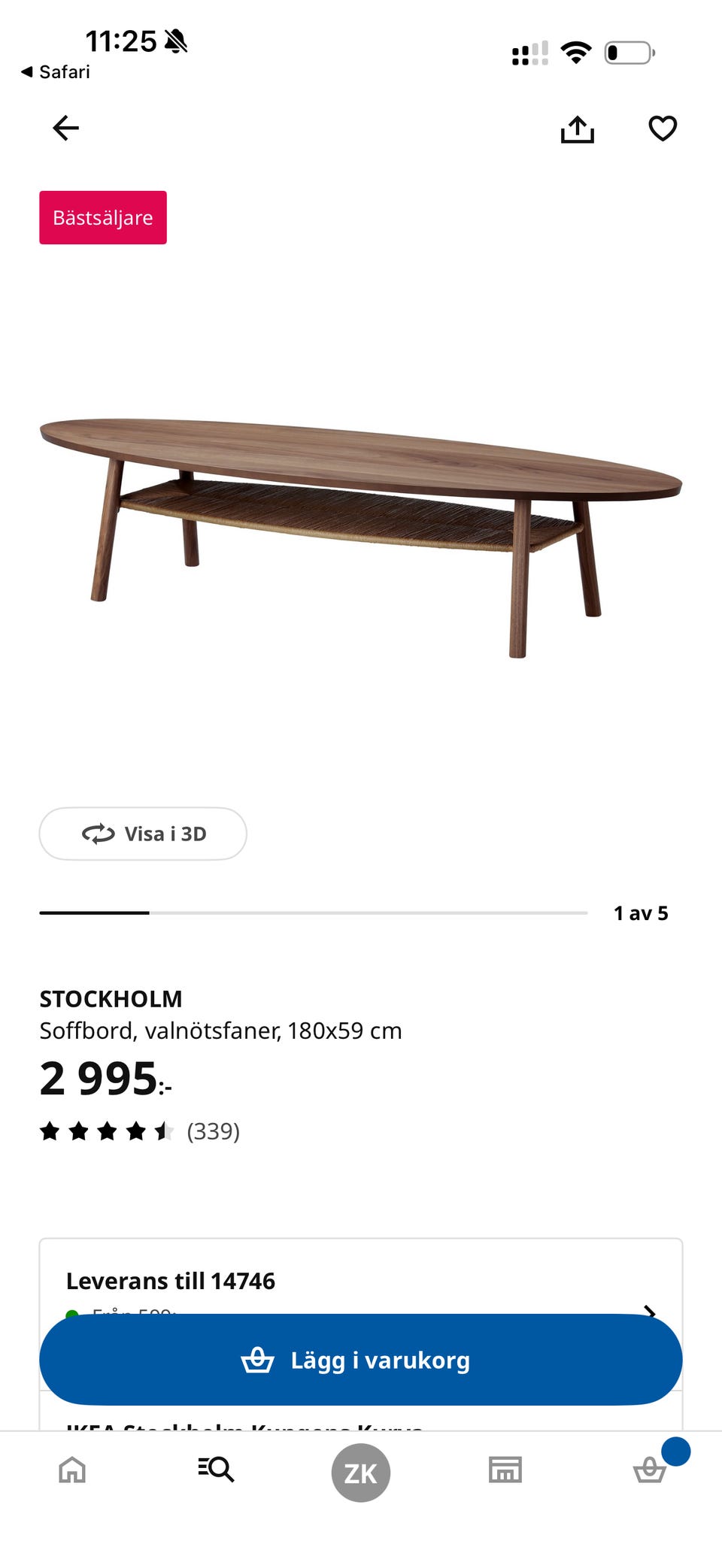Image resolution: width=722 pixels, height=1568 pixels.
Task: Expand the Leverans till 14746 section
Action: (x=171, y=1280)
